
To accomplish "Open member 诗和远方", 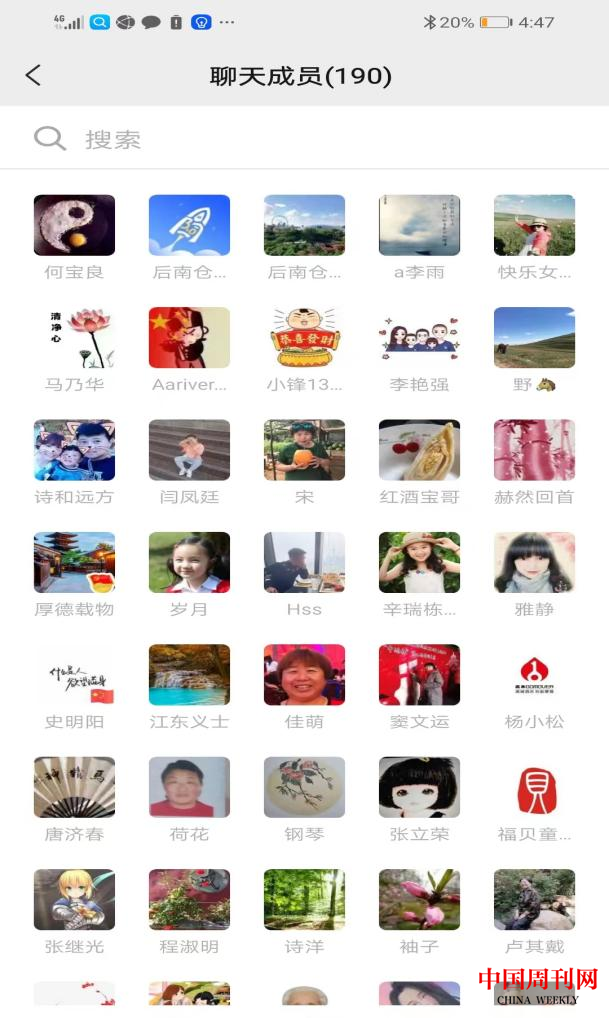I will (x=74, y=450).
